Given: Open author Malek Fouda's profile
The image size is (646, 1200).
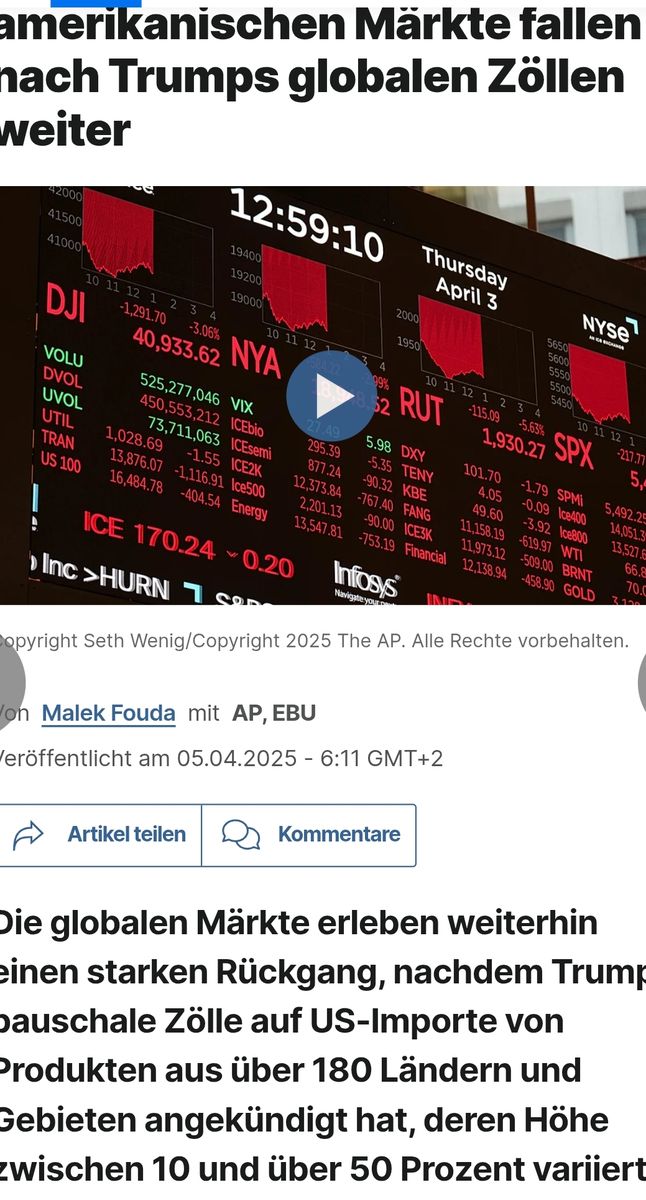Looking at the screenshot, I should [108, 713].
